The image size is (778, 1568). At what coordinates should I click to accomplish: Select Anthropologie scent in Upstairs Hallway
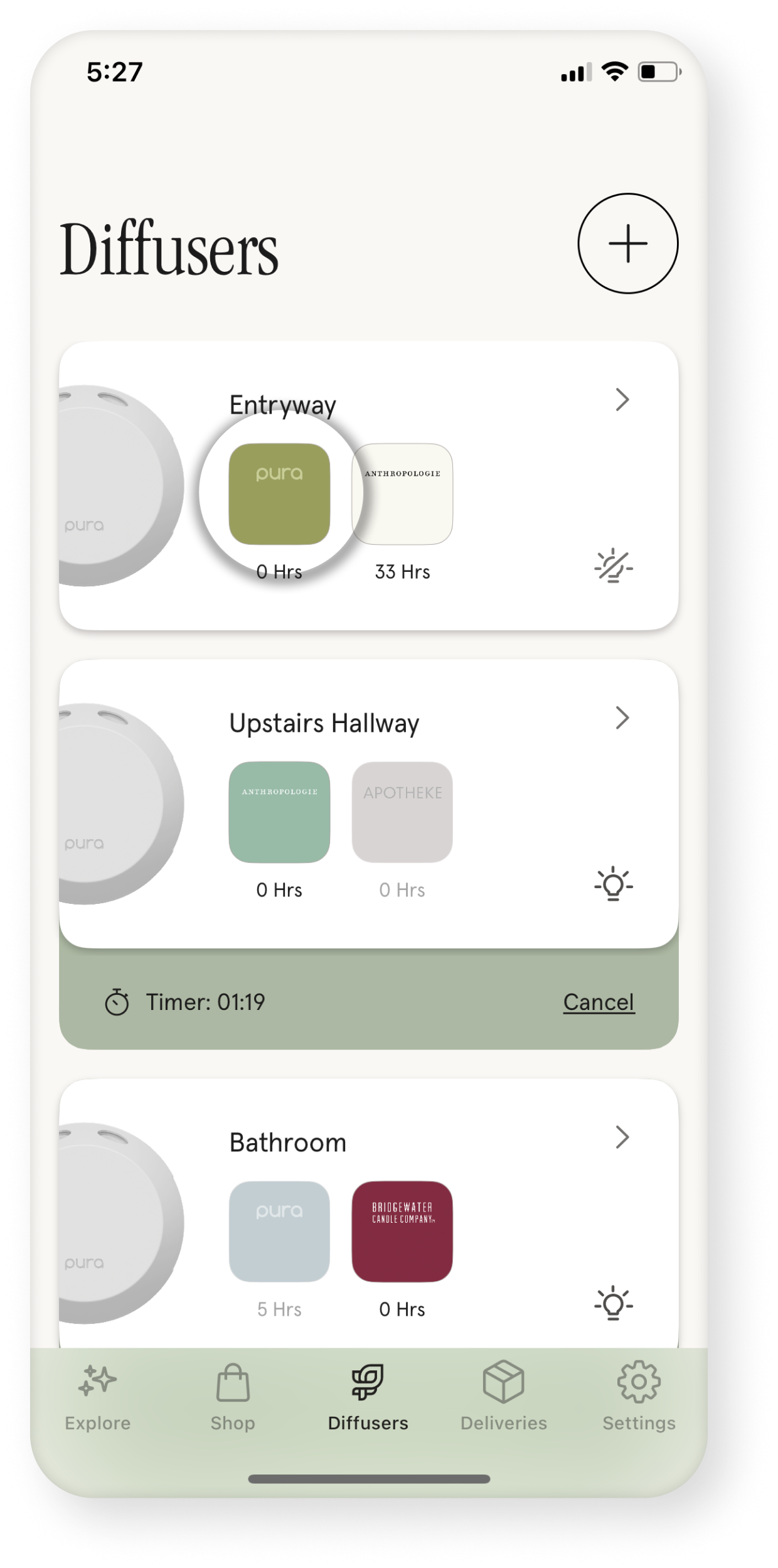(x=279, y=812)
